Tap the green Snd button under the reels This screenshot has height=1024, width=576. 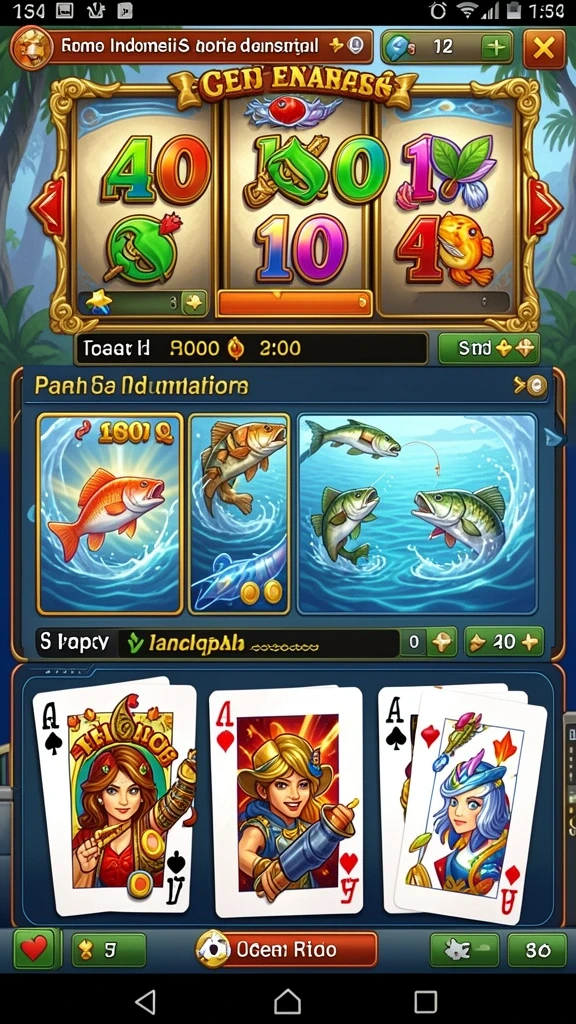488,348
